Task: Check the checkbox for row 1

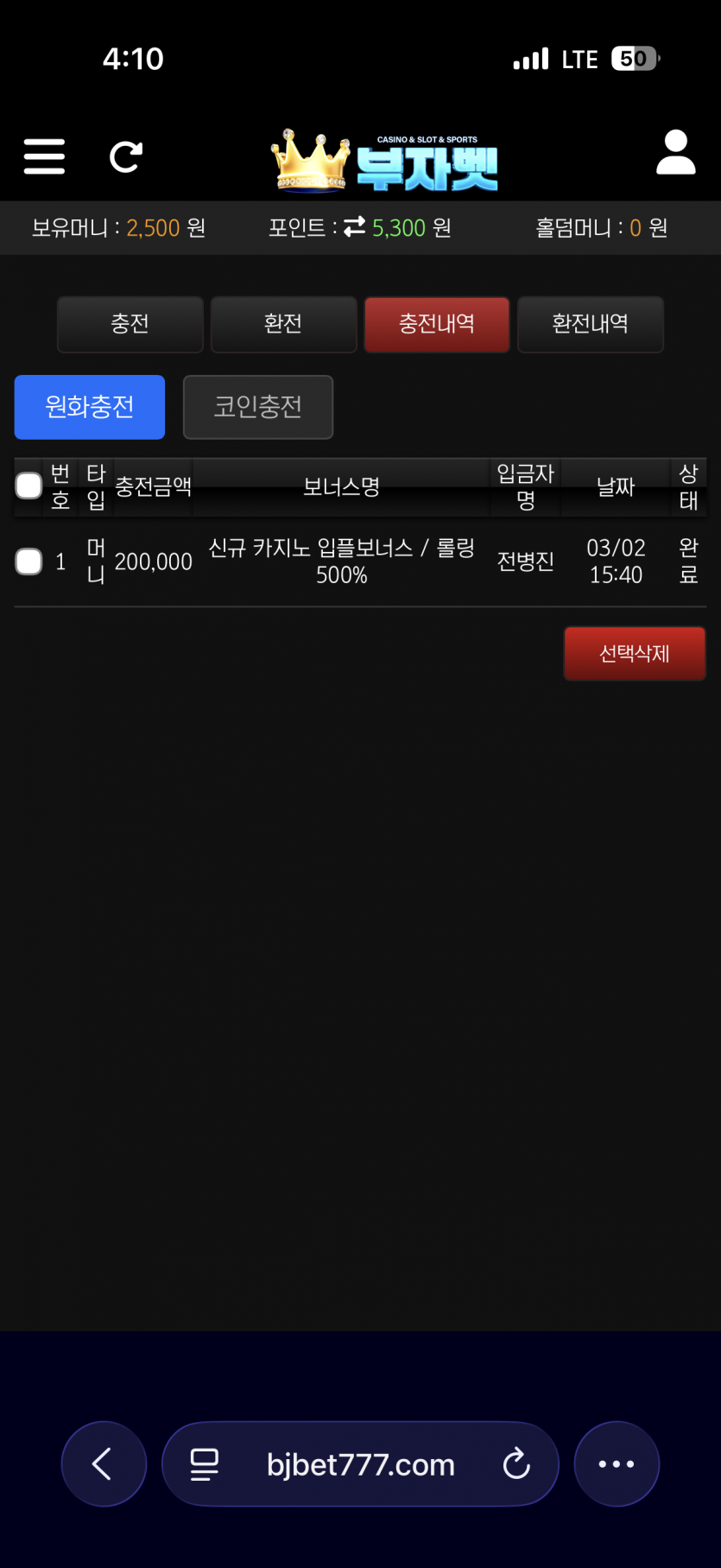Action: pos(28,562)
